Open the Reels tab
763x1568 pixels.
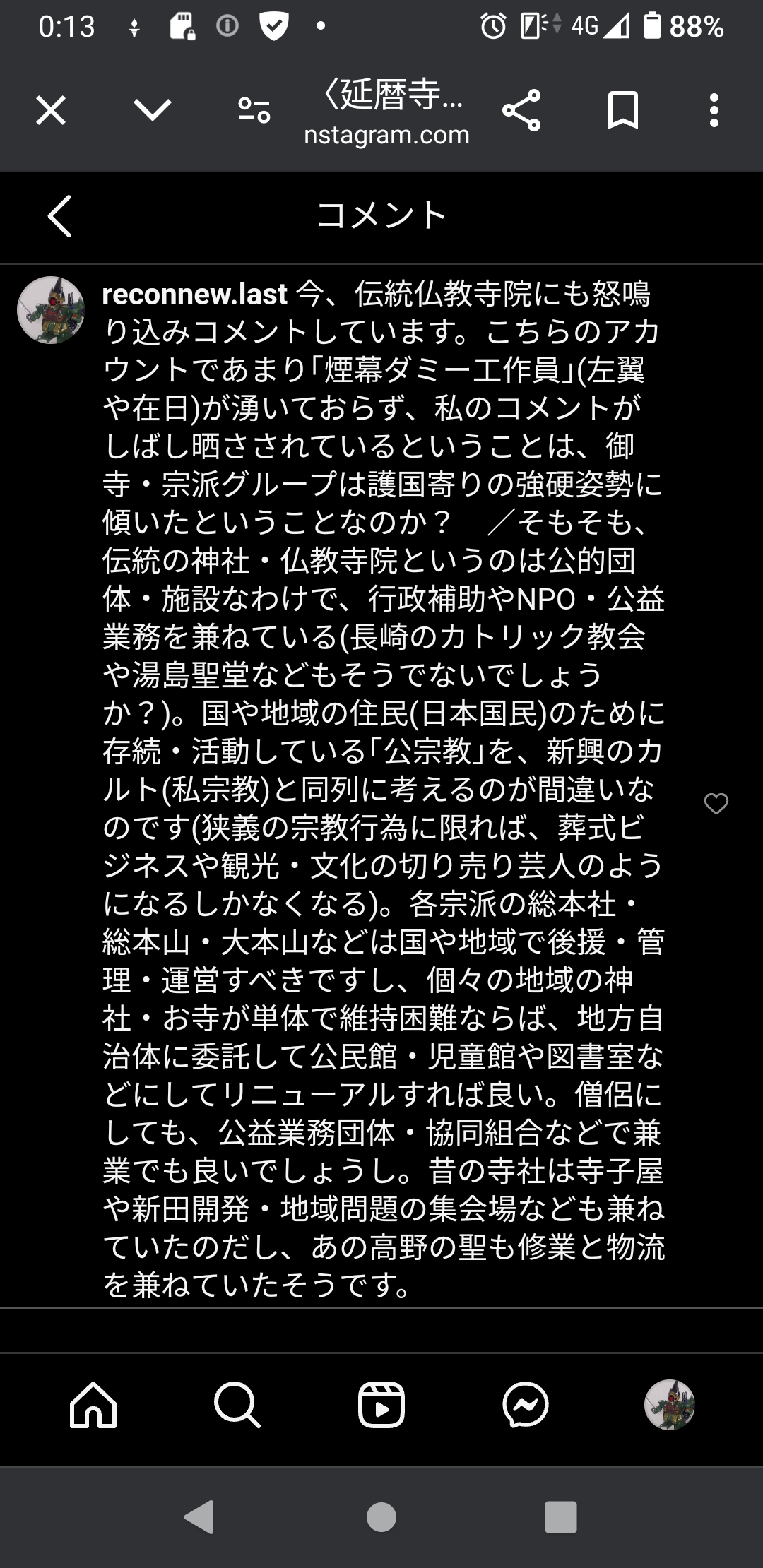[x=381, y=1405]
